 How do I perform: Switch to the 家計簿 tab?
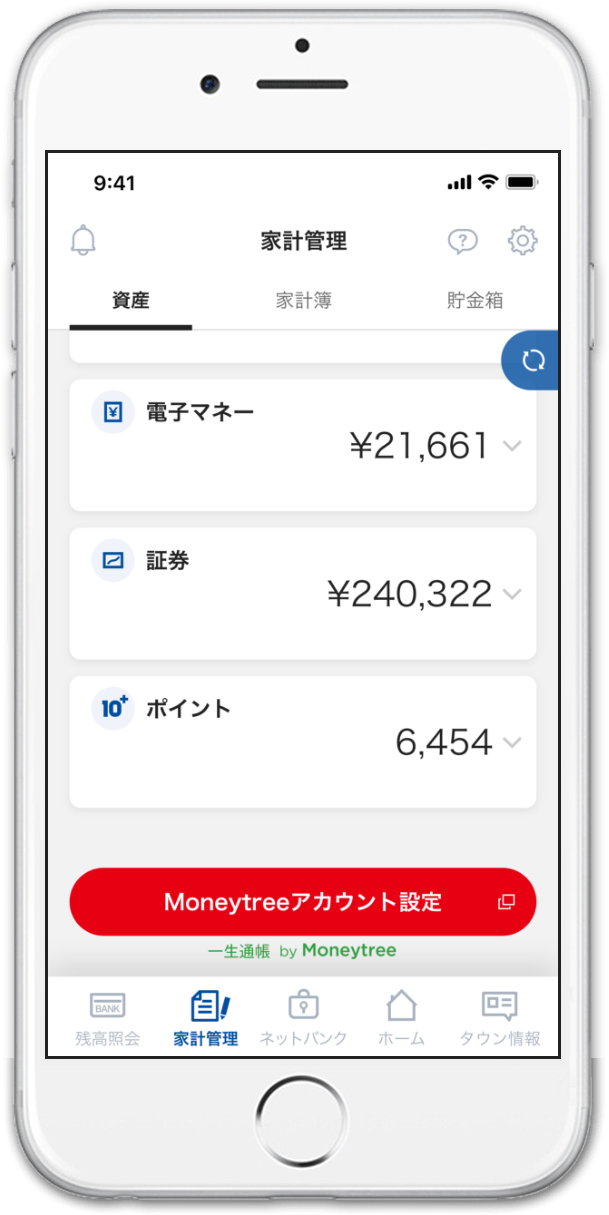coord(303,300)
